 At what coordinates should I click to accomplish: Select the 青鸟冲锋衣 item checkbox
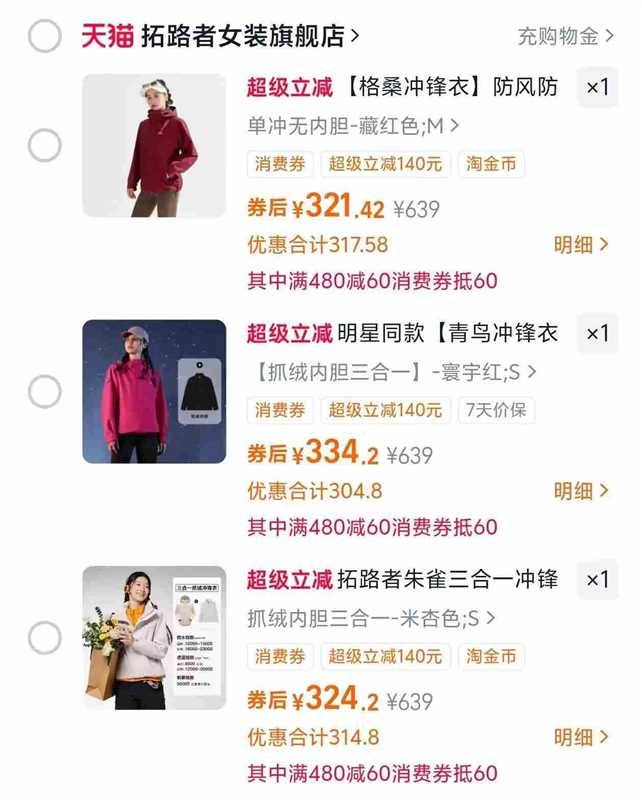click(x=44, y=392)
